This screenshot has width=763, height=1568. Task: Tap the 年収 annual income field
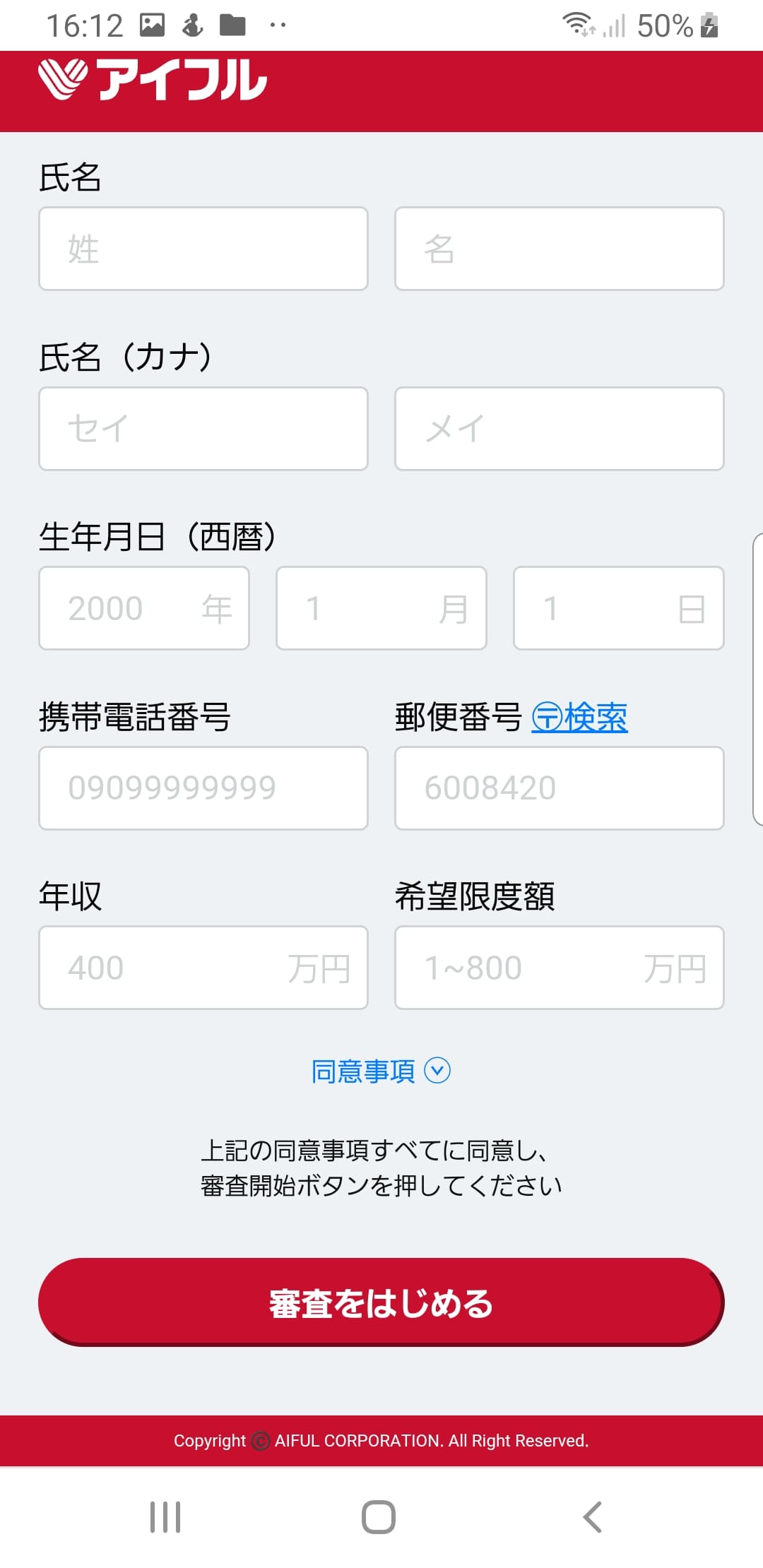[203, 968]
